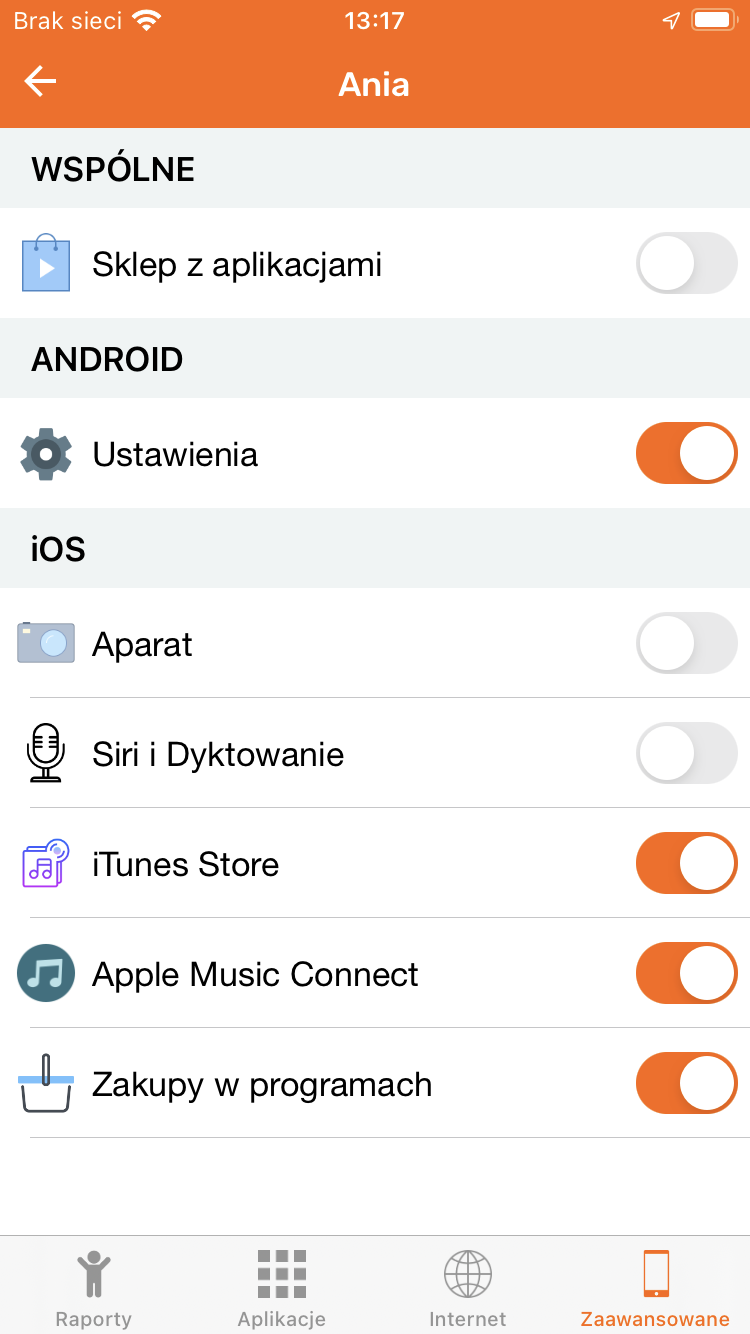Switch off Apple Music Connect
Screen dimensions: 750x1334
coord(687,973)
